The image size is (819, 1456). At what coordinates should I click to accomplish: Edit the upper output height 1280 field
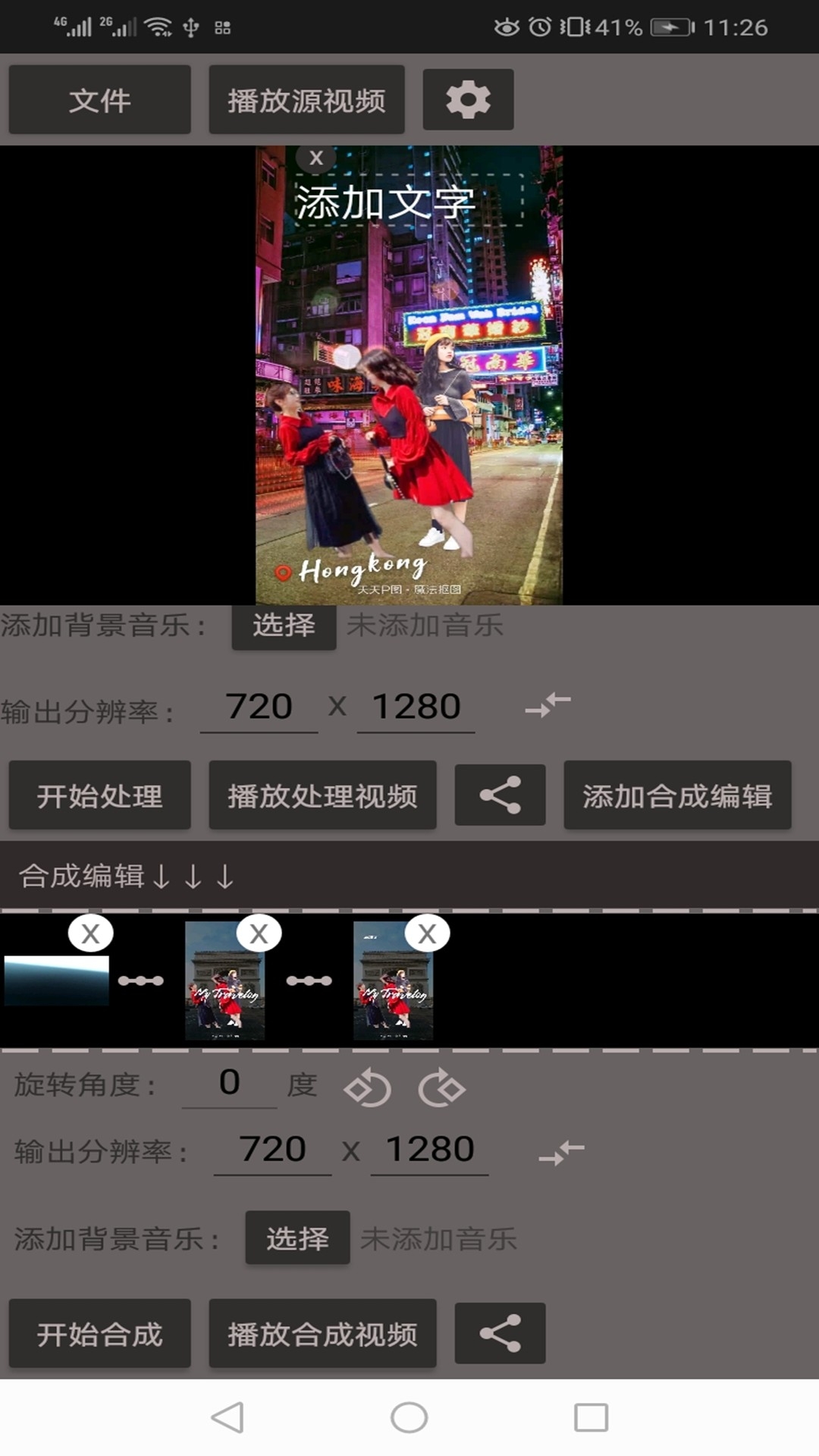click(416, 707)
